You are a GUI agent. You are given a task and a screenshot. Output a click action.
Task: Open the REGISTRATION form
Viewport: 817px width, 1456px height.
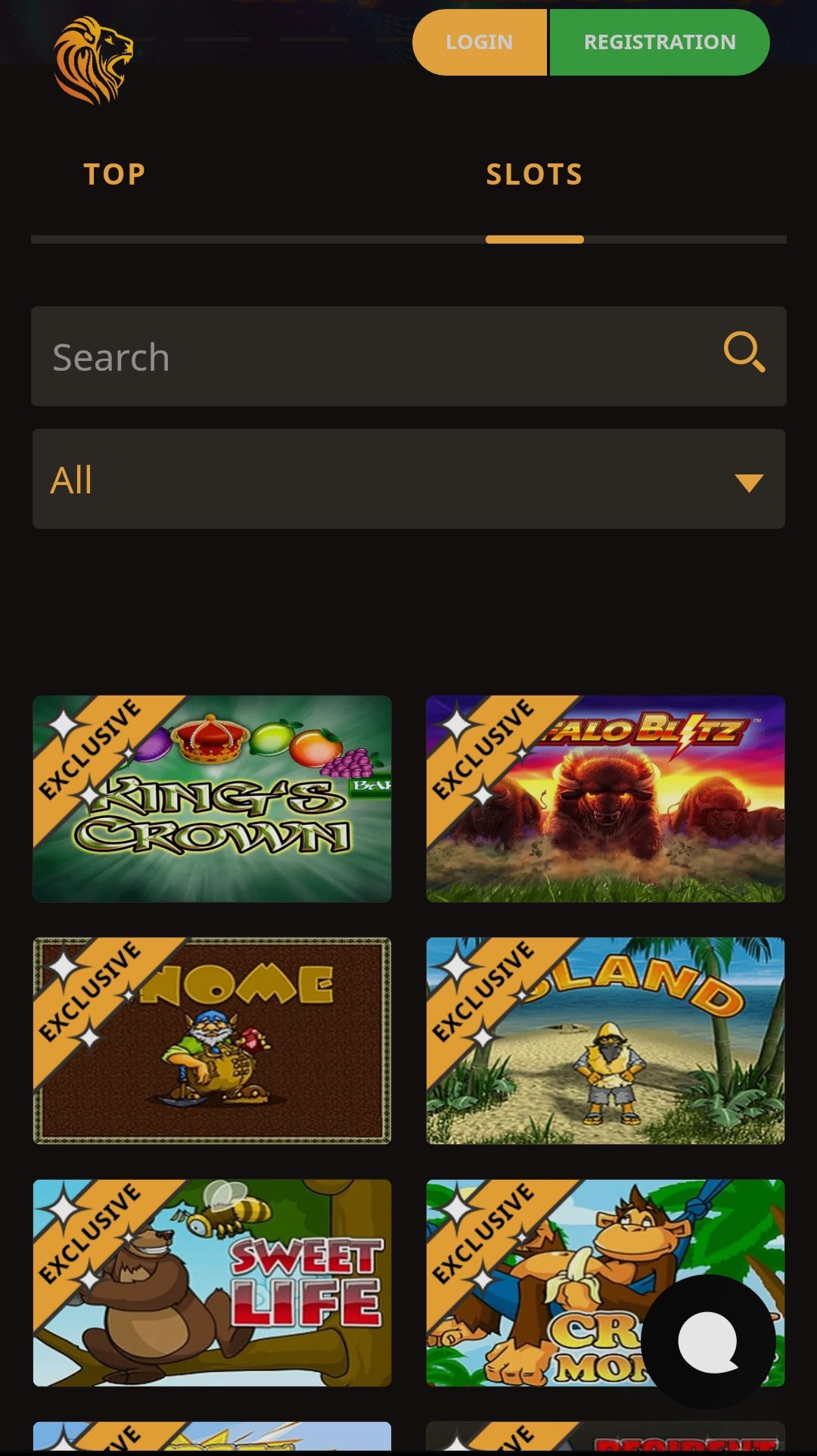[659, 42]
